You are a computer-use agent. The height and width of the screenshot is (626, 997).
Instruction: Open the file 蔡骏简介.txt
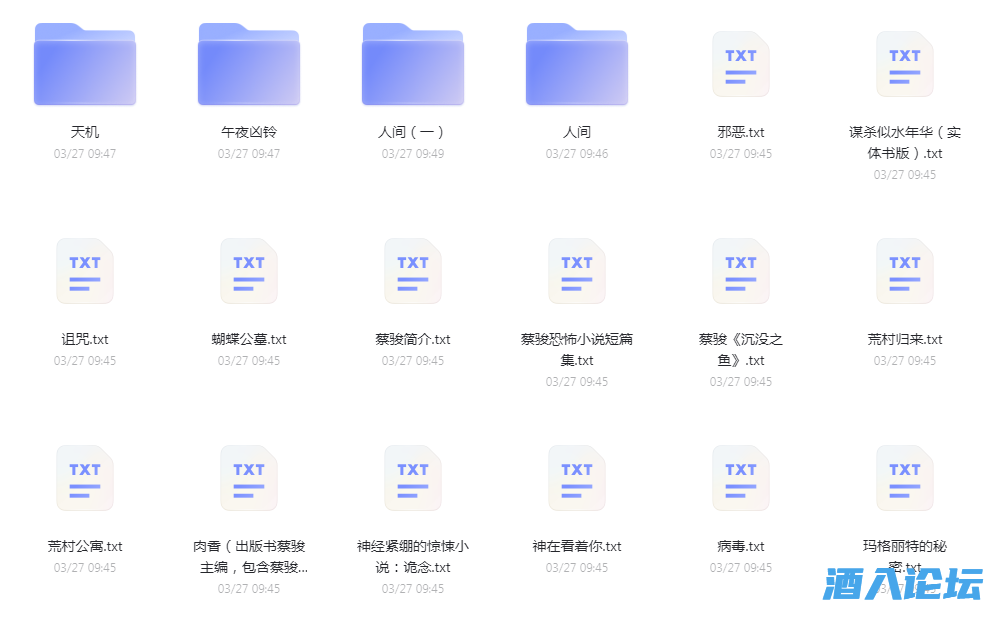(413, 272)
